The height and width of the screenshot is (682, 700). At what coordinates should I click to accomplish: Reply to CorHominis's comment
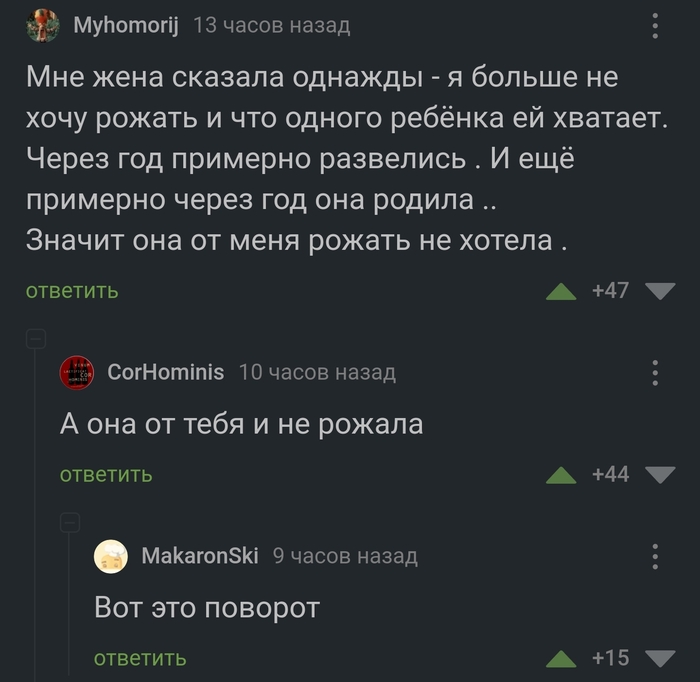[106, 474]
